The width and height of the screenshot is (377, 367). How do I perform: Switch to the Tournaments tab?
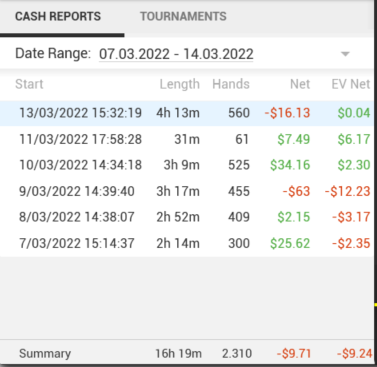click(x=183, y=16)
